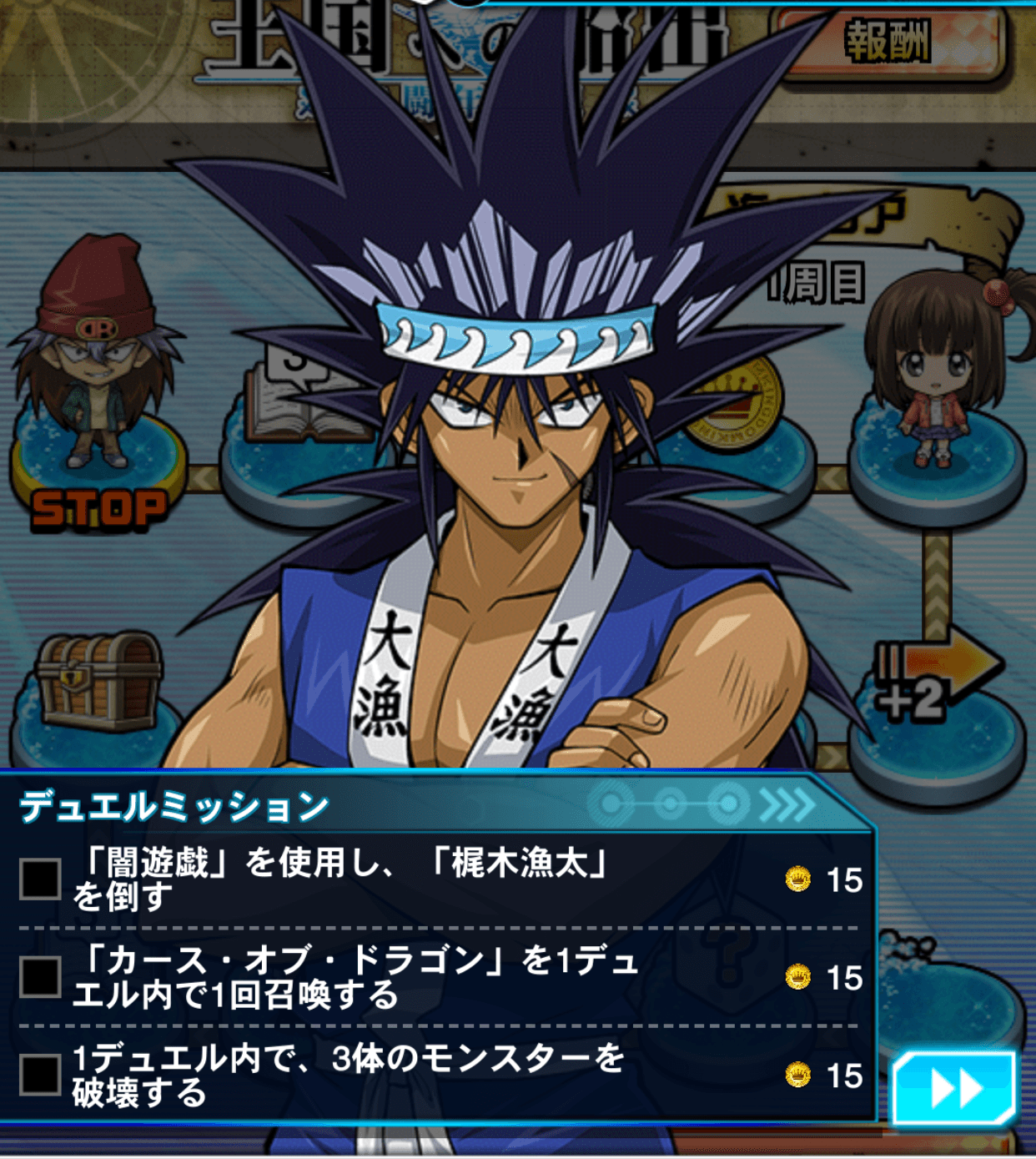The image size is (1036, 1159).
Task: Open the 報酬 rewards button
Action: [888, 43]
